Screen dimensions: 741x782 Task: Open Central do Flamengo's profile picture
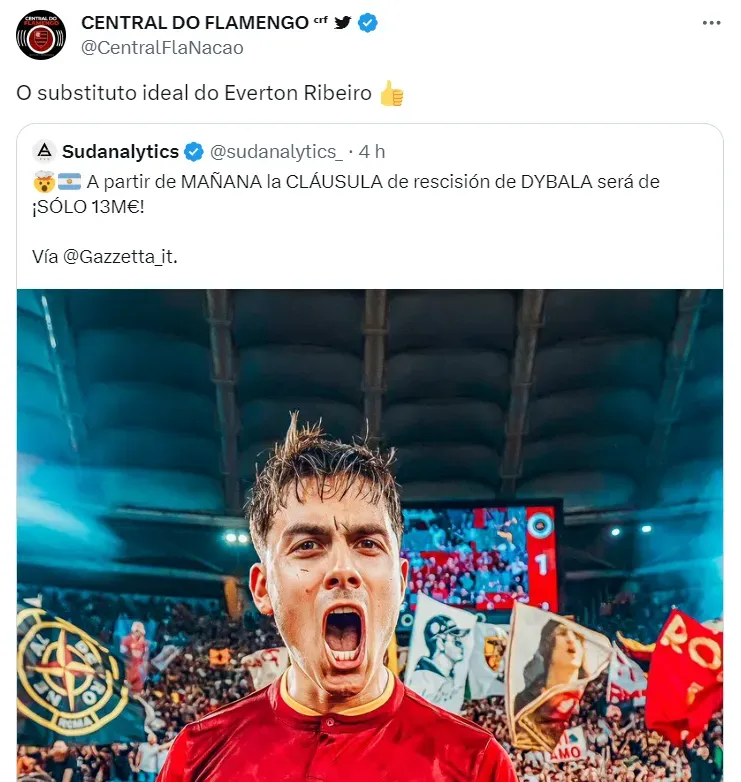click(41, 35)
